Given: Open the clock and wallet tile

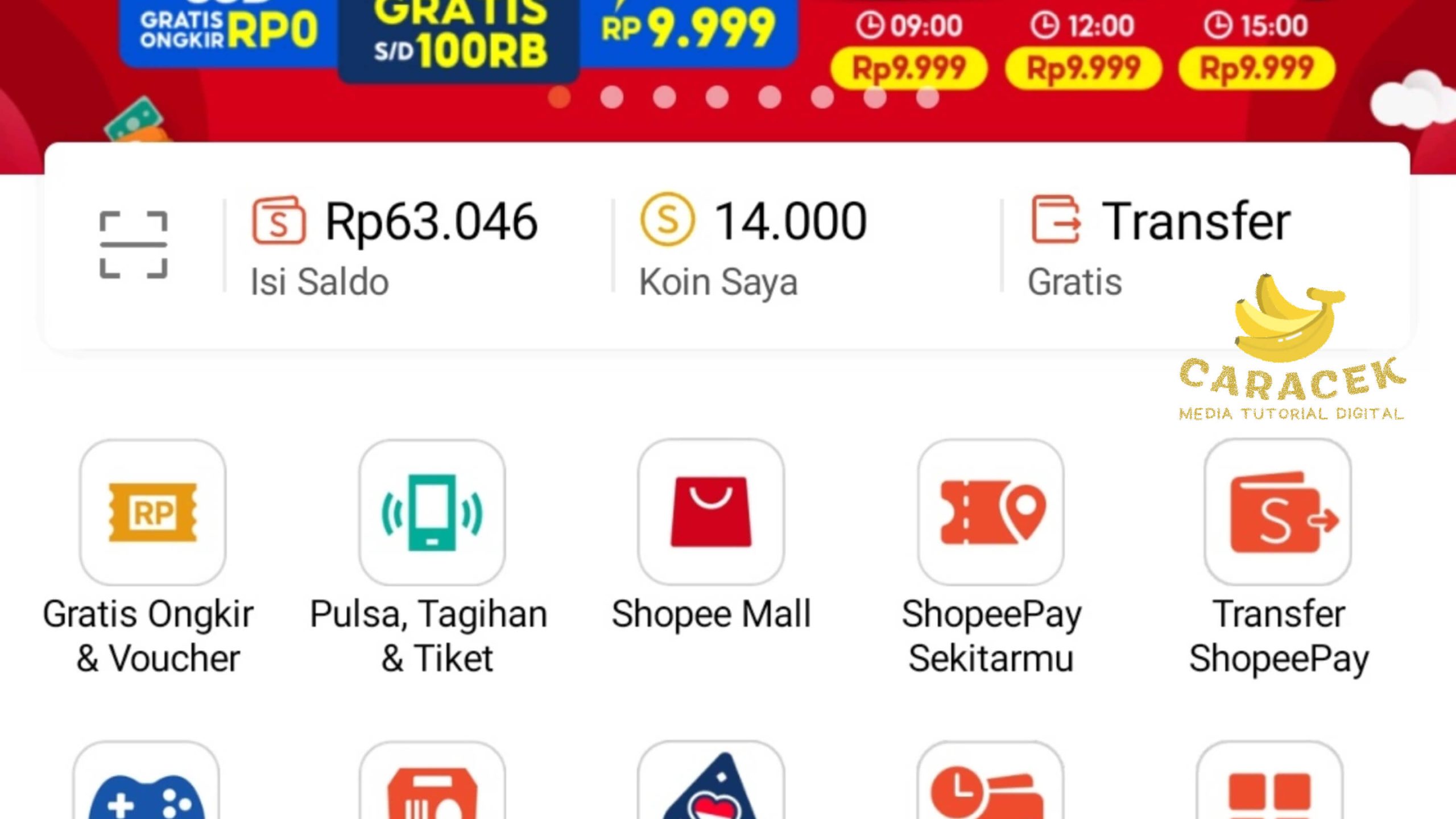Looking at the screenshot, I should [990, 788].
